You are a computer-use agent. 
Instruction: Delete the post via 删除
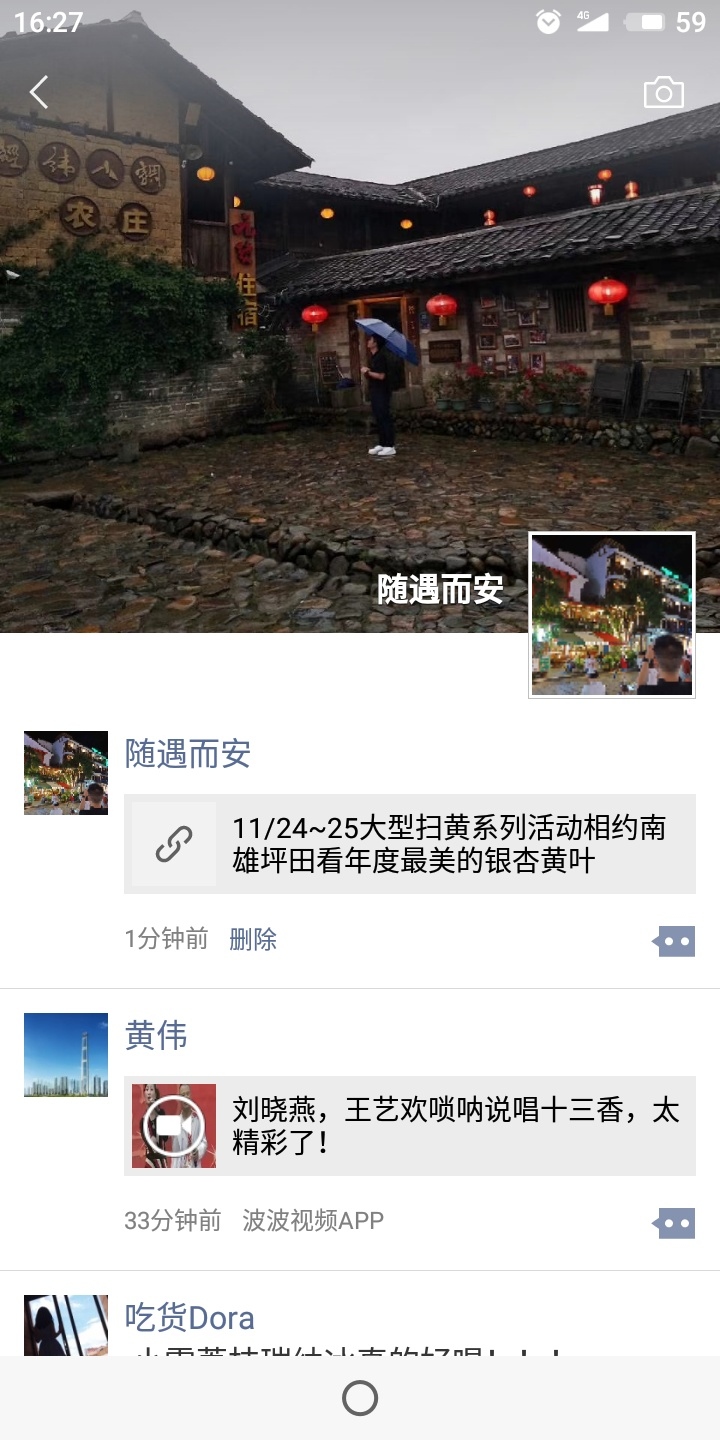(x=252, y=939)
